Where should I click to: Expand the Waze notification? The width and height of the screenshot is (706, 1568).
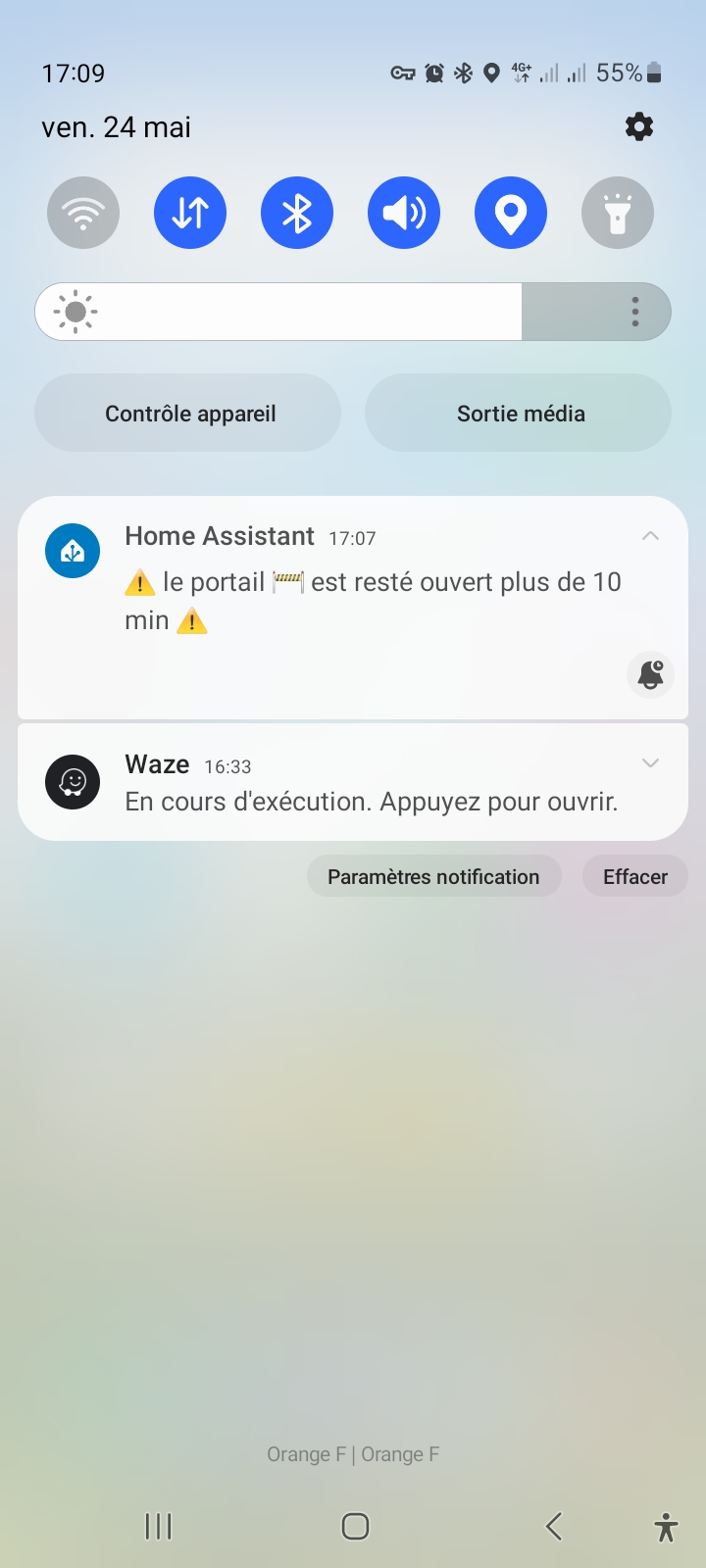pos(649,763)
